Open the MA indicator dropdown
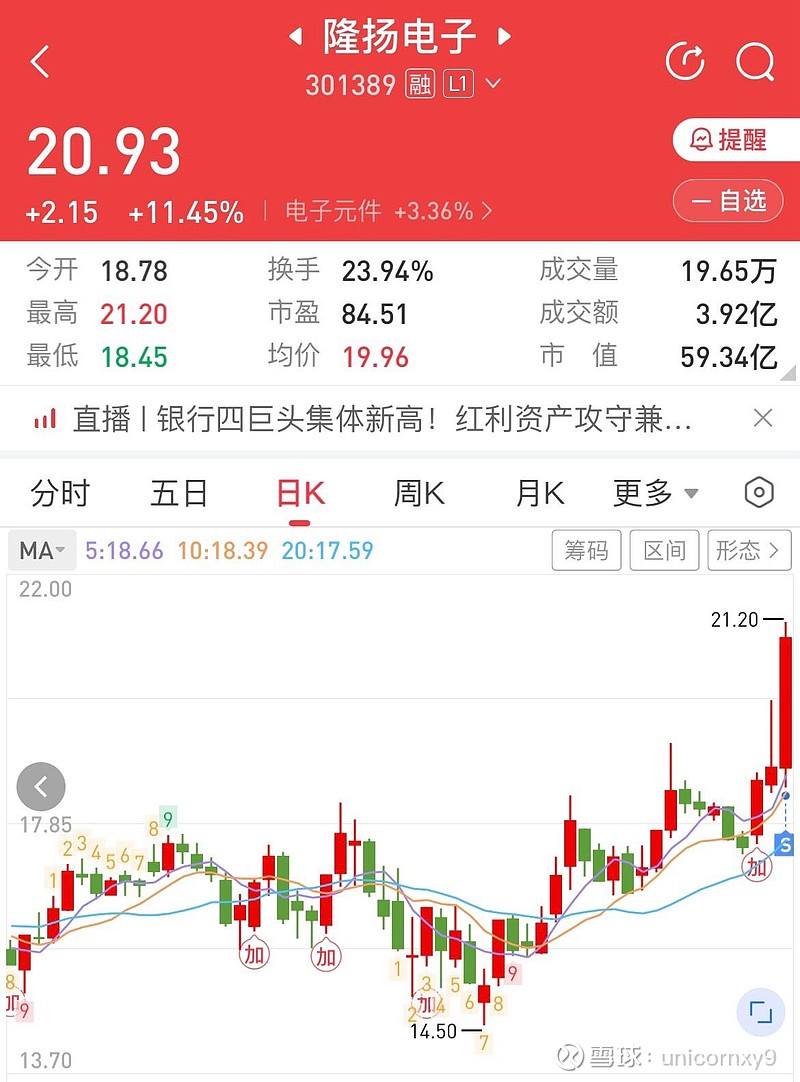Image resolution: width=800 pixels, height=1082 pixels. [40, 551]
